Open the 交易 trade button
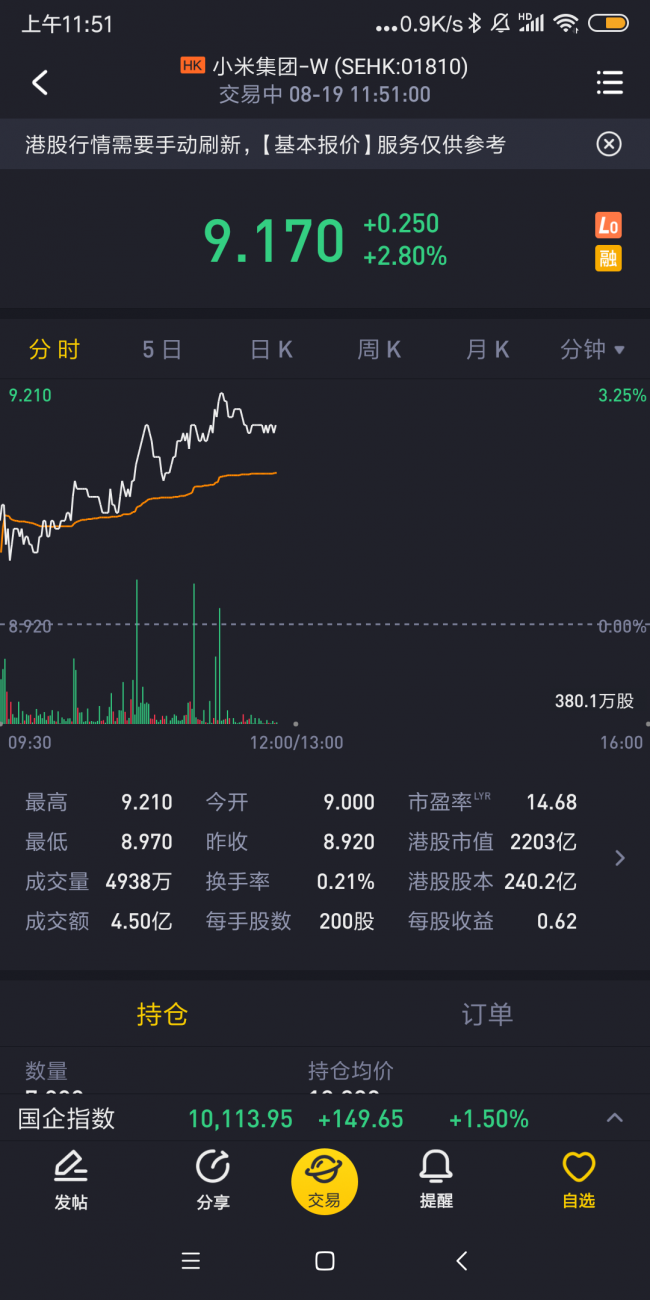The width and height of the screenshot is (650, 1300). pyautogui.click(x=324, y=1180)
